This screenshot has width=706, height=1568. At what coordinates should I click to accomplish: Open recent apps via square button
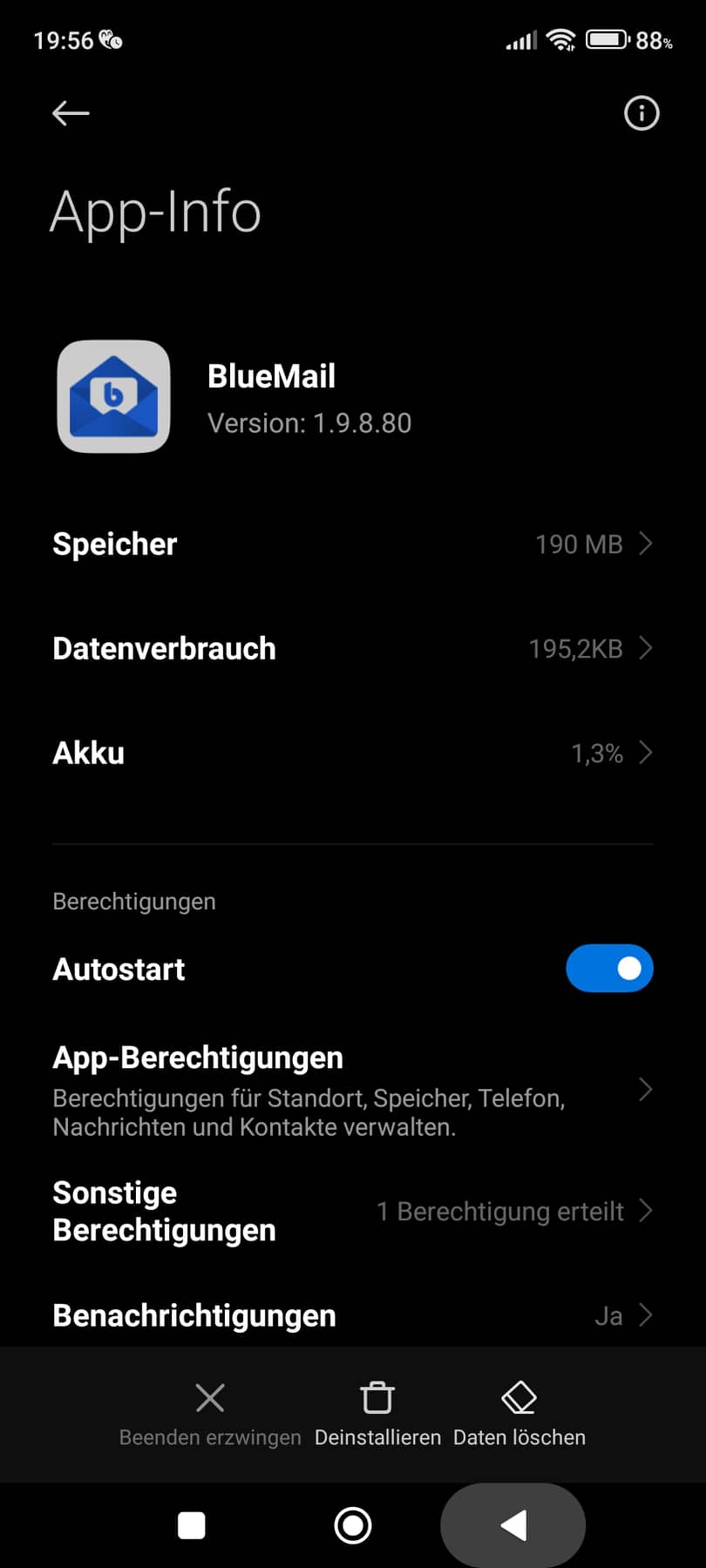coord(192,1525)
